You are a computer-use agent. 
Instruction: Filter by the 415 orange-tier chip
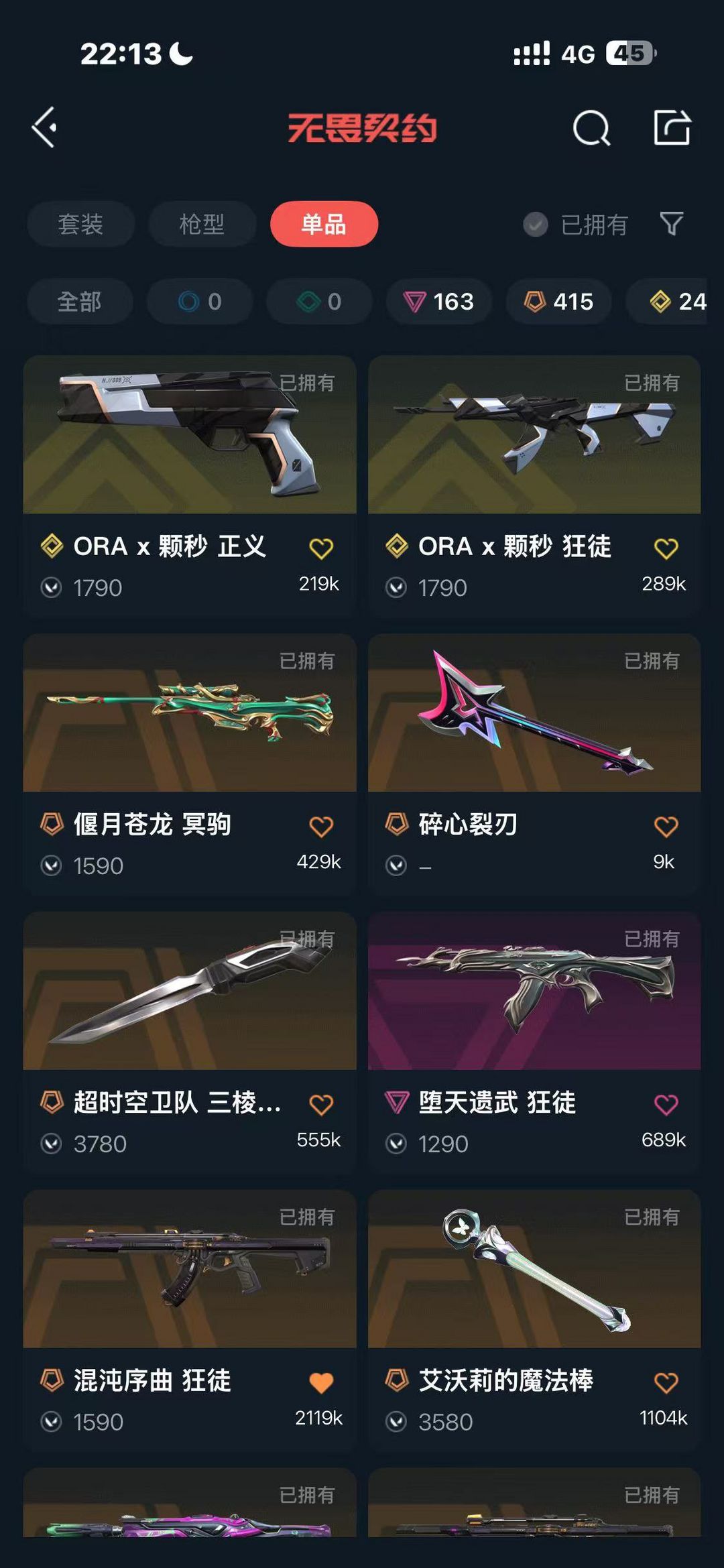[558, 302]
